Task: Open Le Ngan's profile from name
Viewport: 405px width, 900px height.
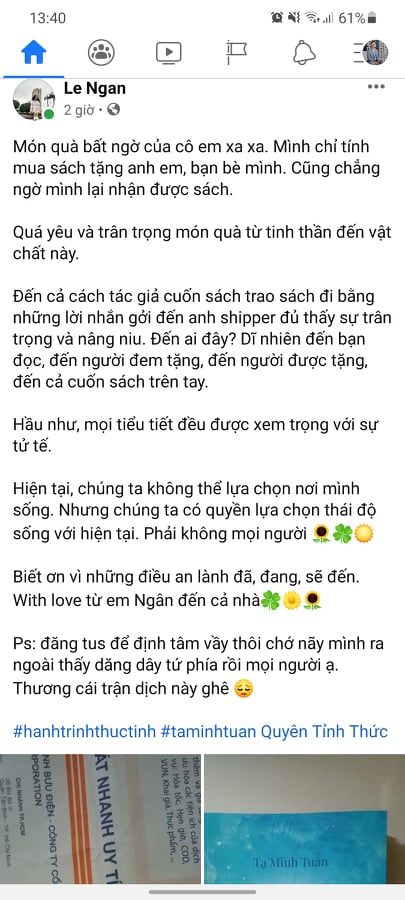Action: [95, 88]
